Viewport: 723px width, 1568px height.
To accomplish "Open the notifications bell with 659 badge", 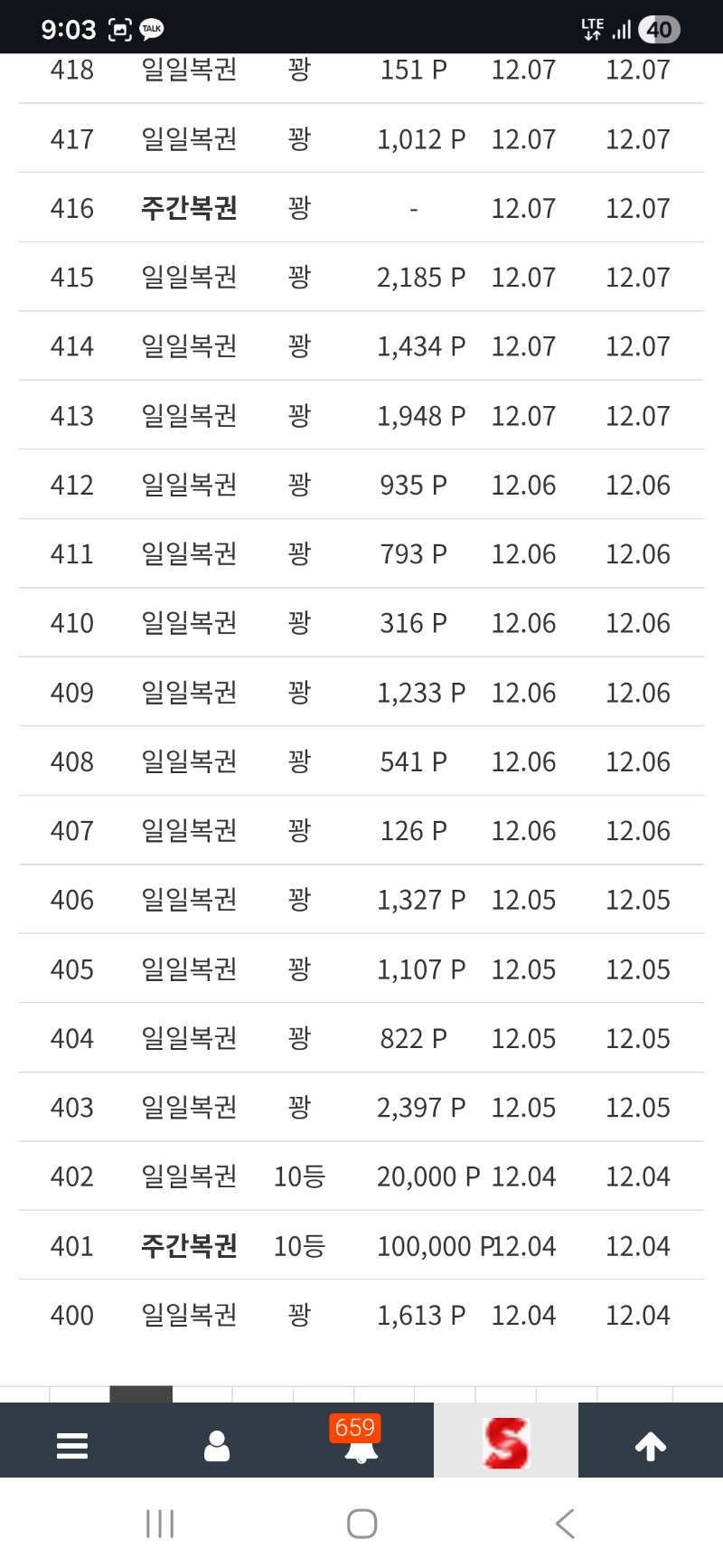I will pos(361,1445).
